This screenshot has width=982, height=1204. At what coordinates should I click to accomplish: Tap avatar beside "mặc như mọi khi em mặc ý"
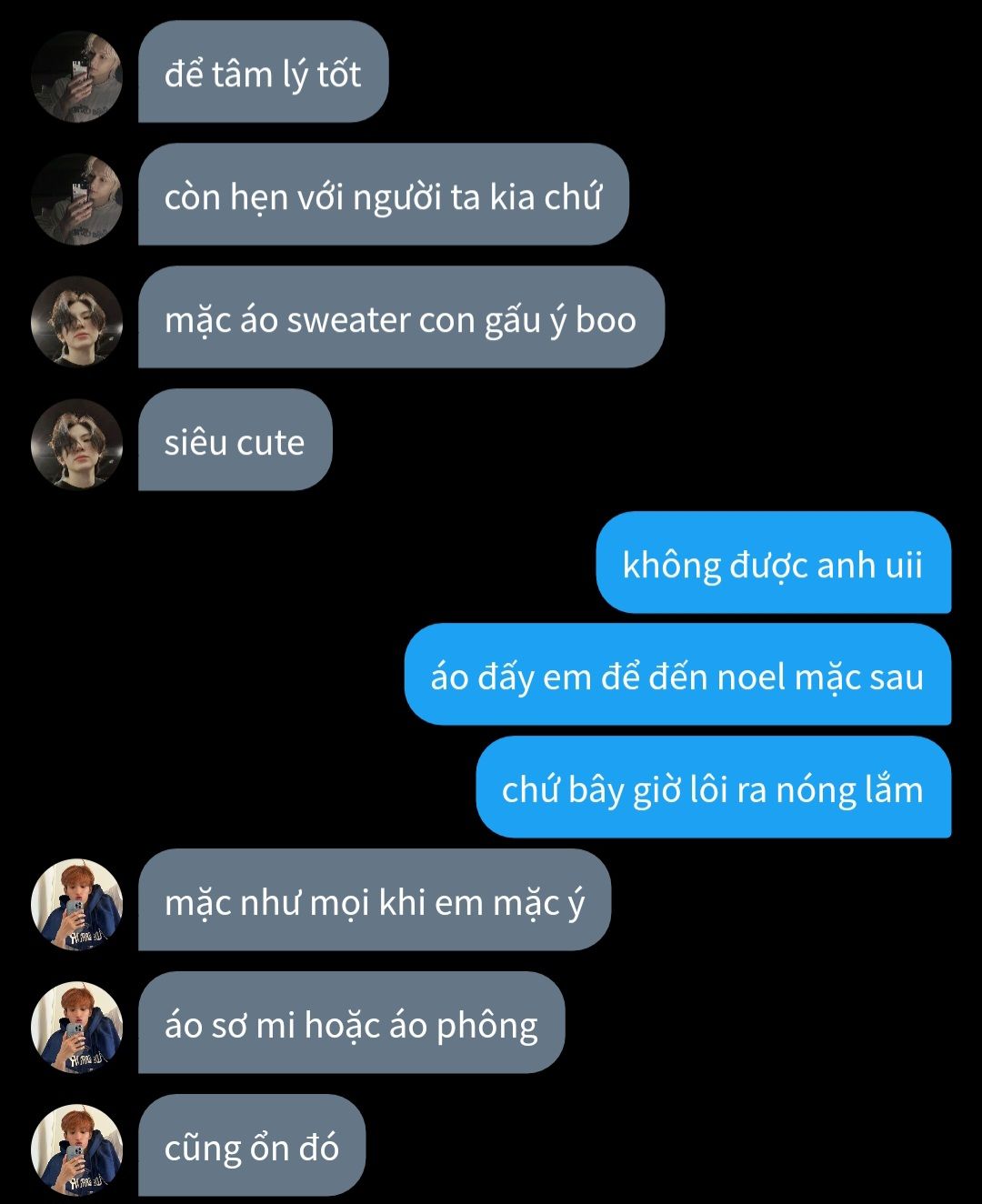point(76,905)
